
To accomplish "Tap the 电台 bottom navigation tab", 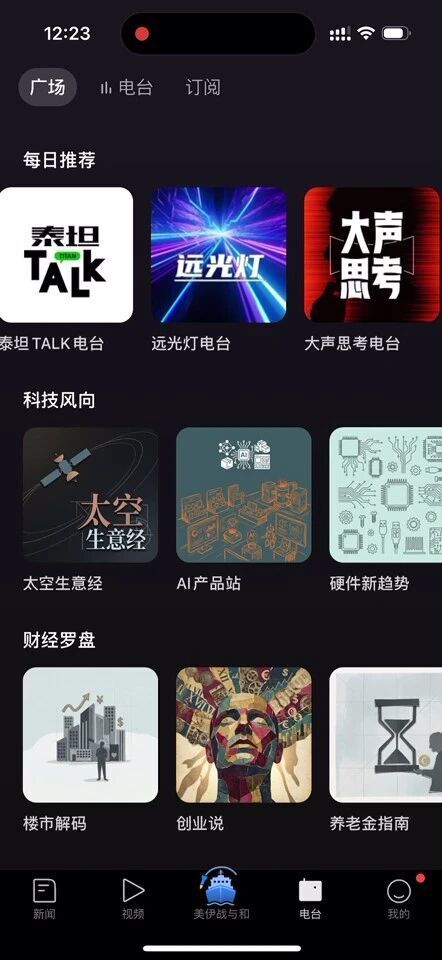I will click(x=310, y=899).
